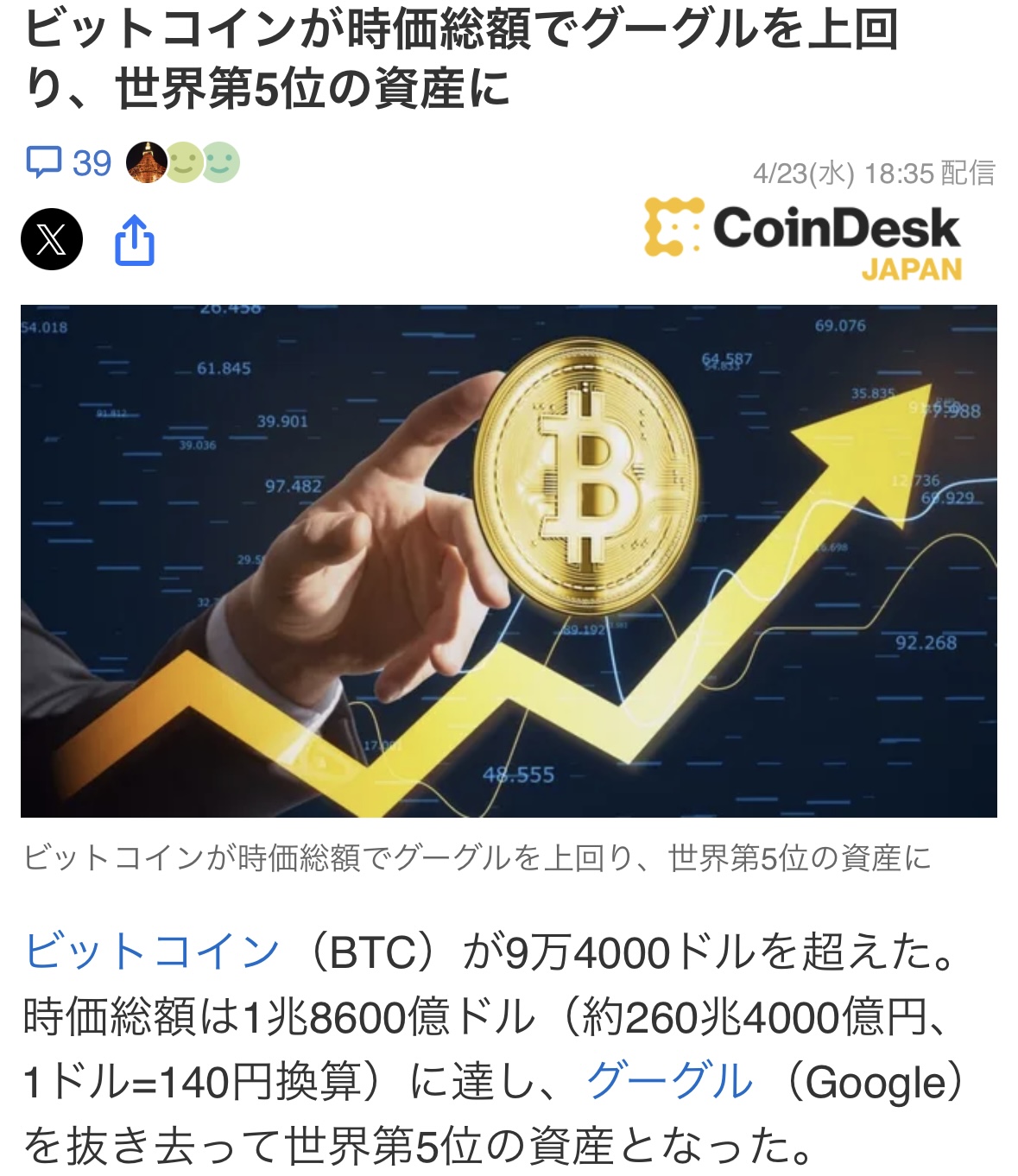Viewport: 1018px width, 1176px height.
Task: Share article on X
Action: click(x=52, y=239)
